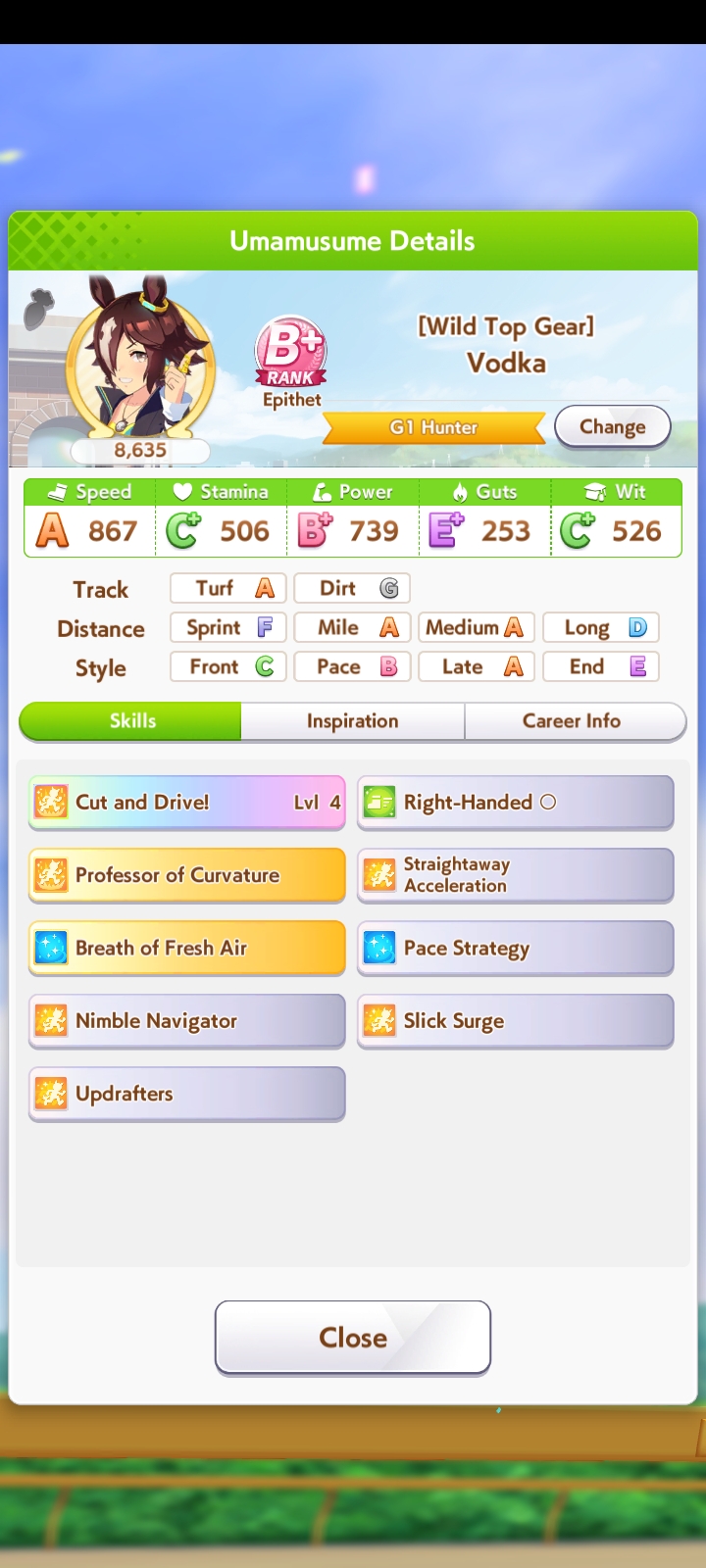Screen dimensions: 706x1568
Task: View the Nimble Navigator skill
Action: (x=187, y=1021)
